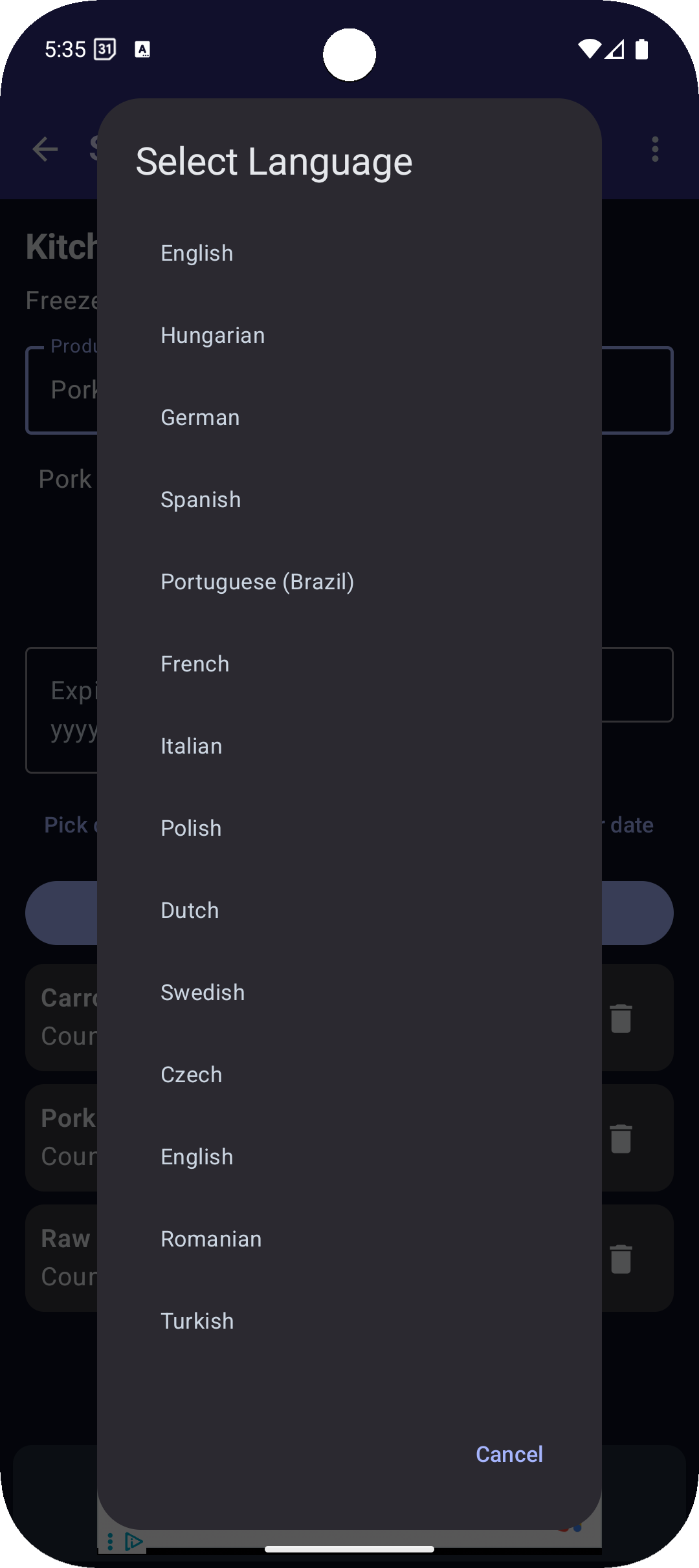Open the three-dot overflow menu
The width and height of the screenshot is (699, 1568).
click(x=655, y=149)
